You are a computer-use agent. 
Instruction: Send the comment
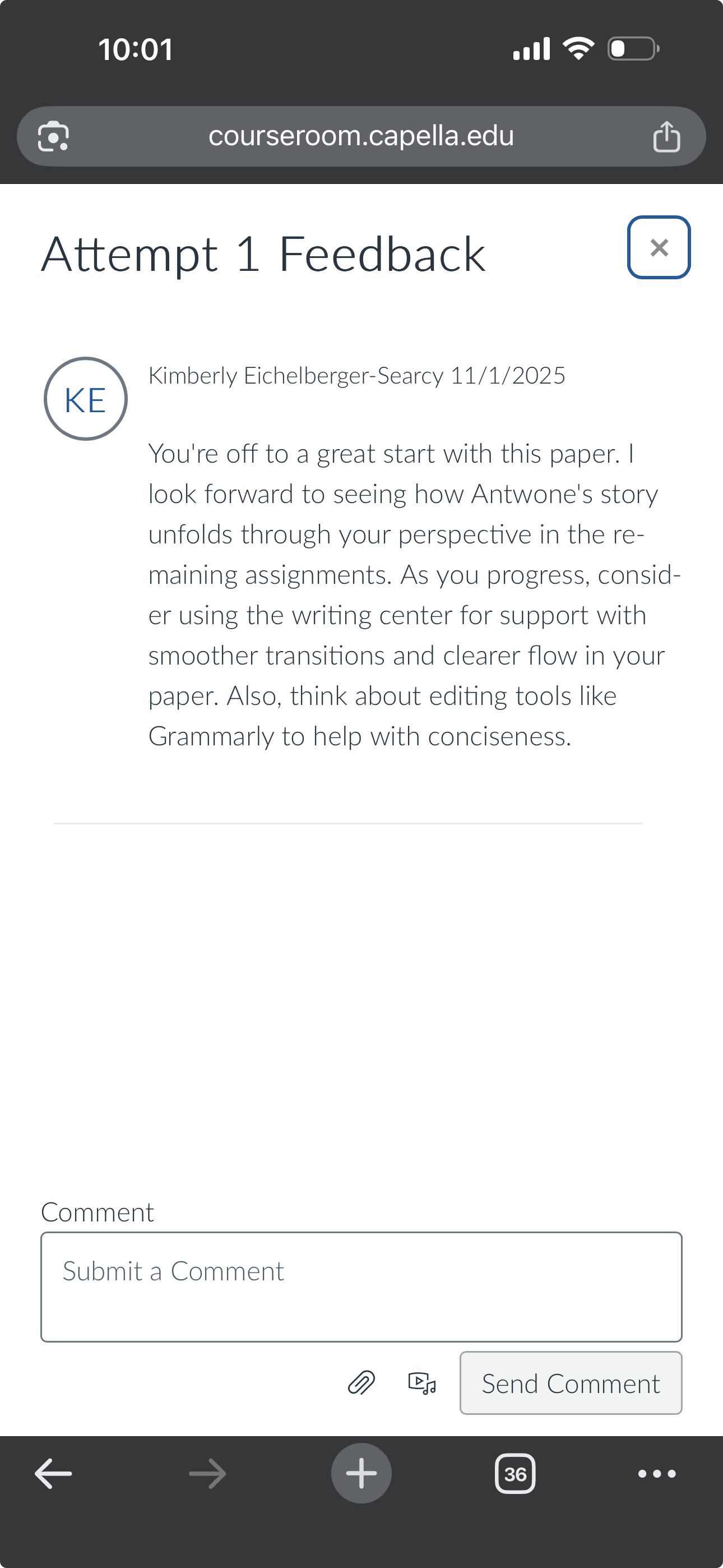[570, 1383]
